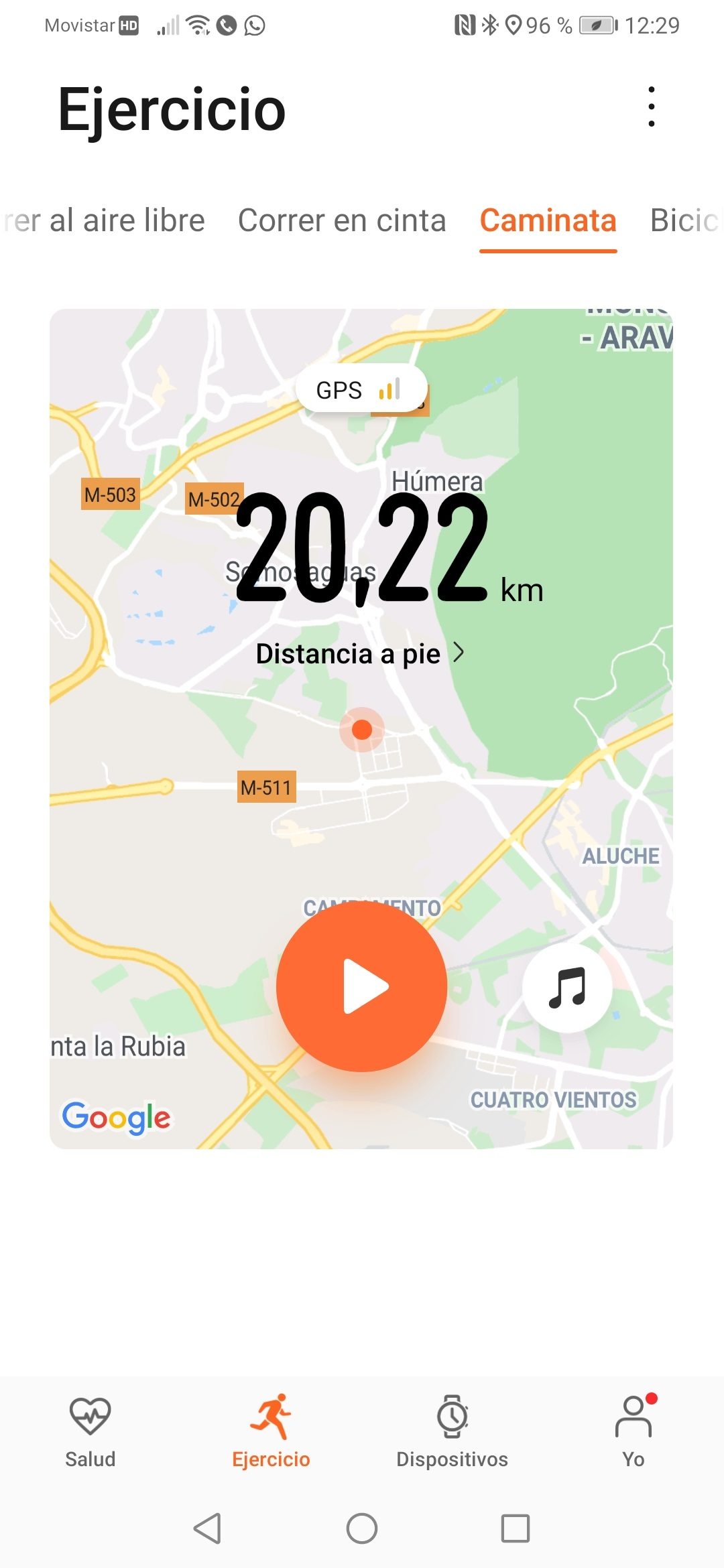Open the Dispositivos tab
This screenshot has width=724, height=1568.
(x=452, y=1431)
